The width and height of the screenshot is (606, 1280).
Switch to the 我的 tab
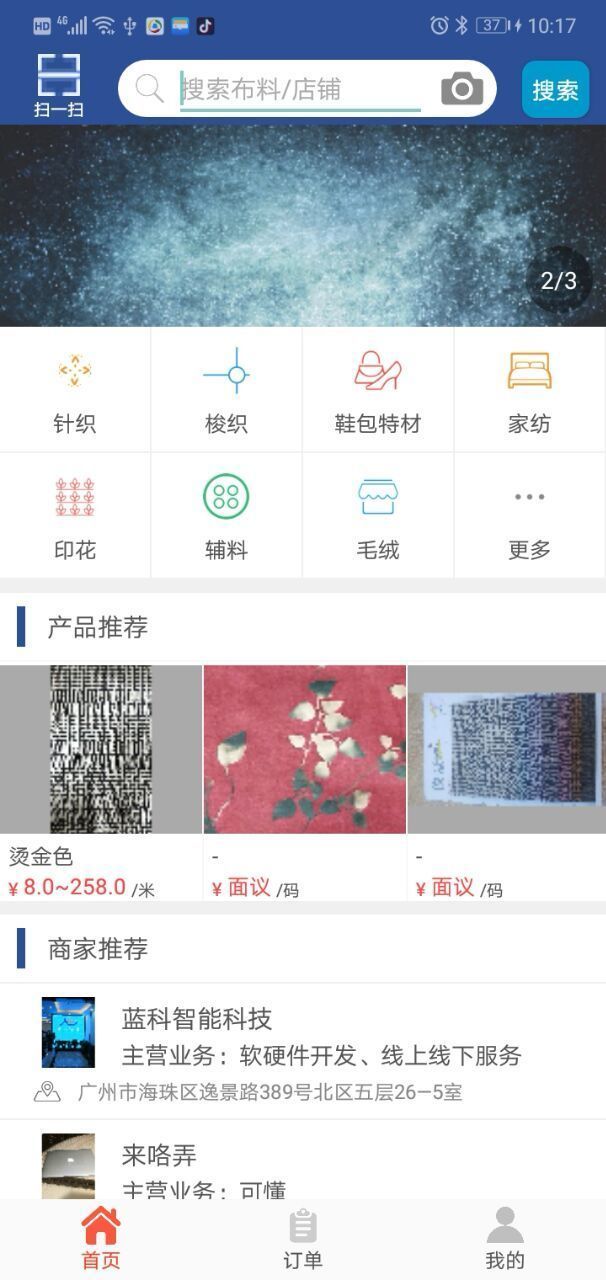point(505,1238)
